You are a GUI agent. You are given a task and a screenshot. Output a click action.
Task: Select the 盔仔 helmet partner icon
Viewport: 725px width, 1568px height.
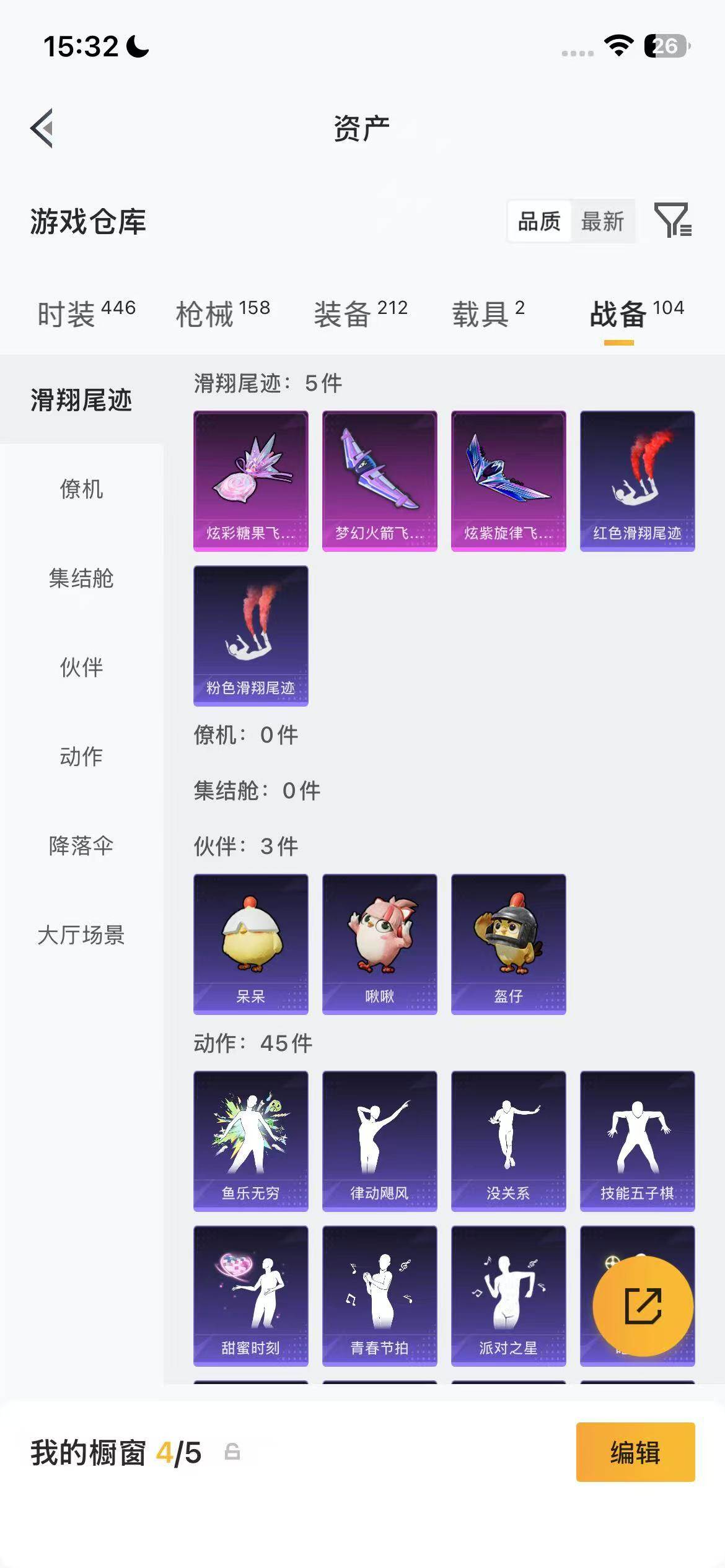coord(508,941)
